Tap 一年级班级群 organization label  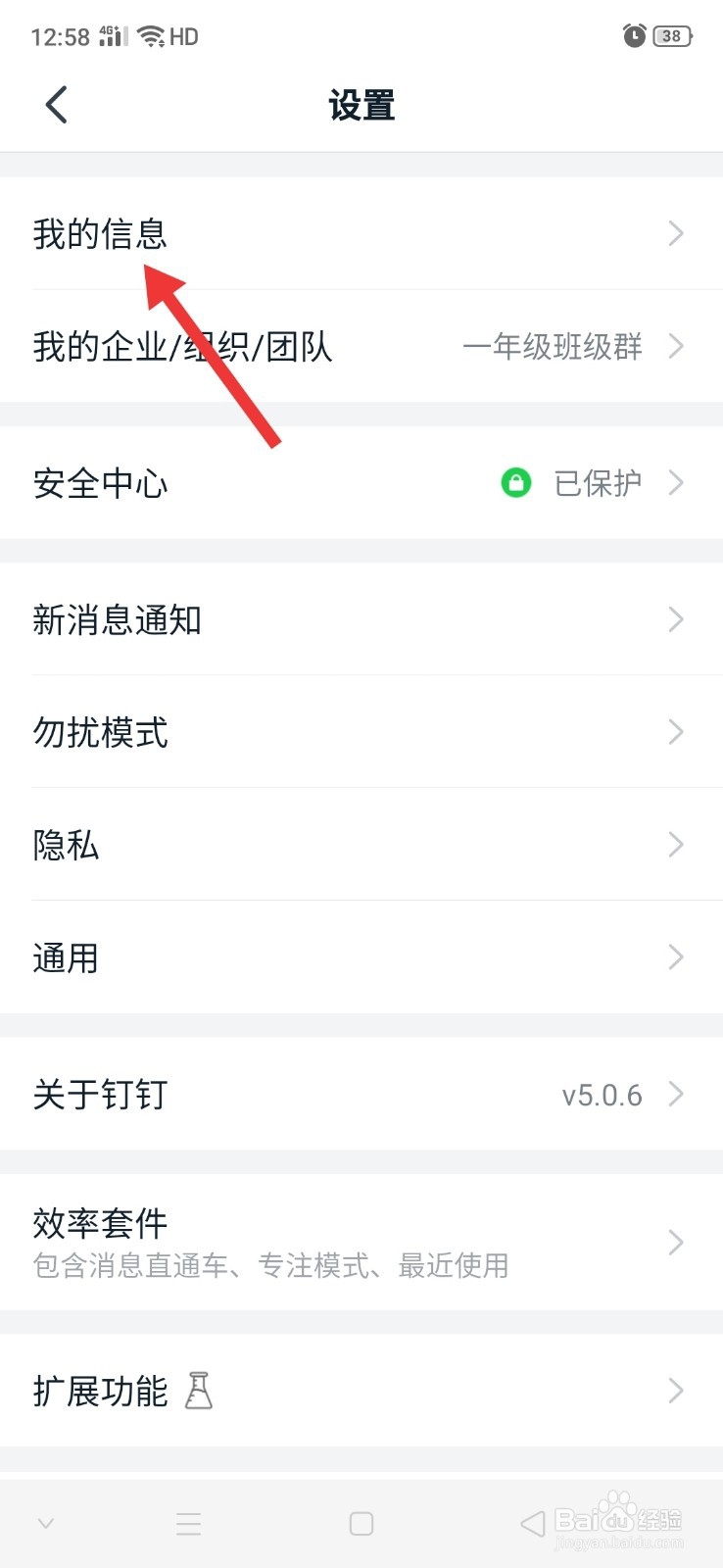[554, 346]
